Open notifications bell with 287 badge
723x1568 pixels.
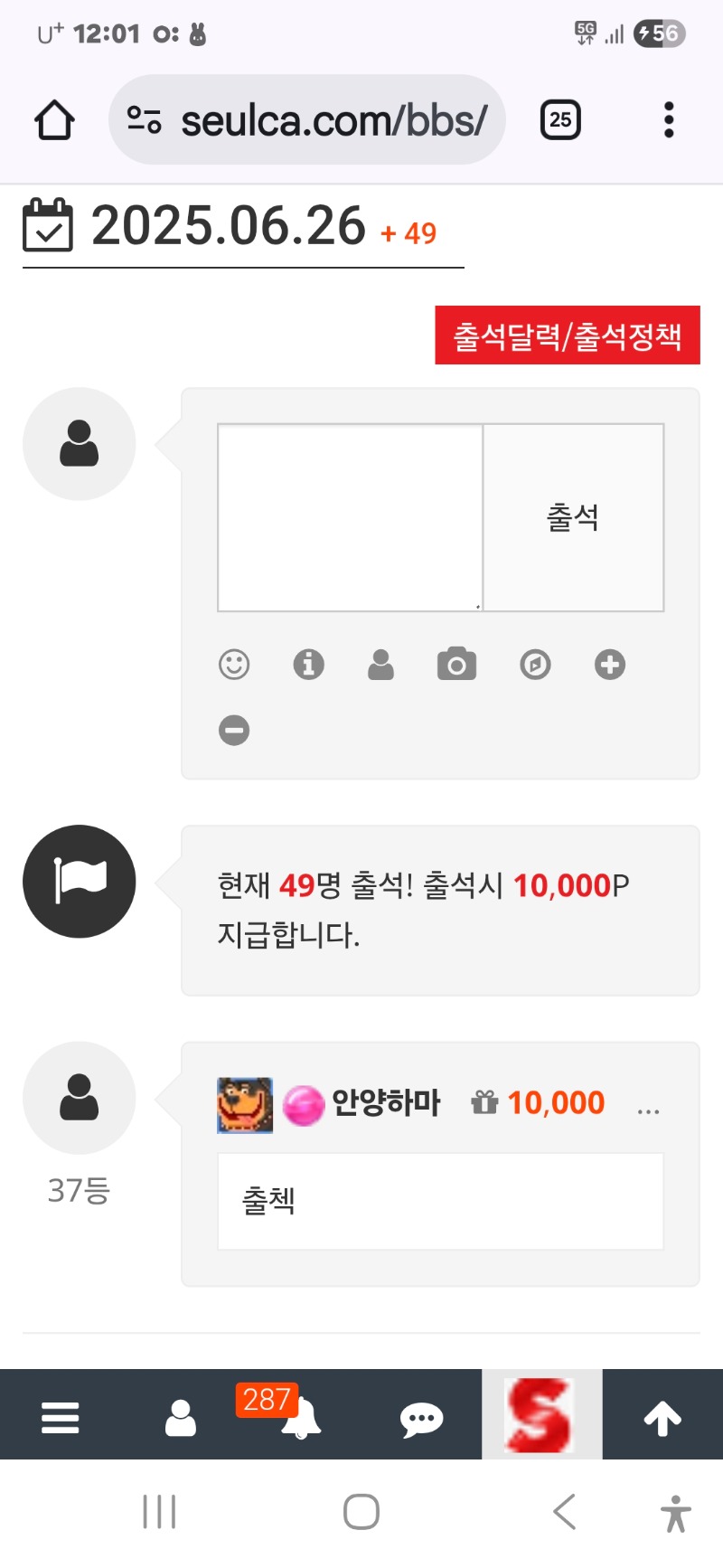click(300, 1417)
